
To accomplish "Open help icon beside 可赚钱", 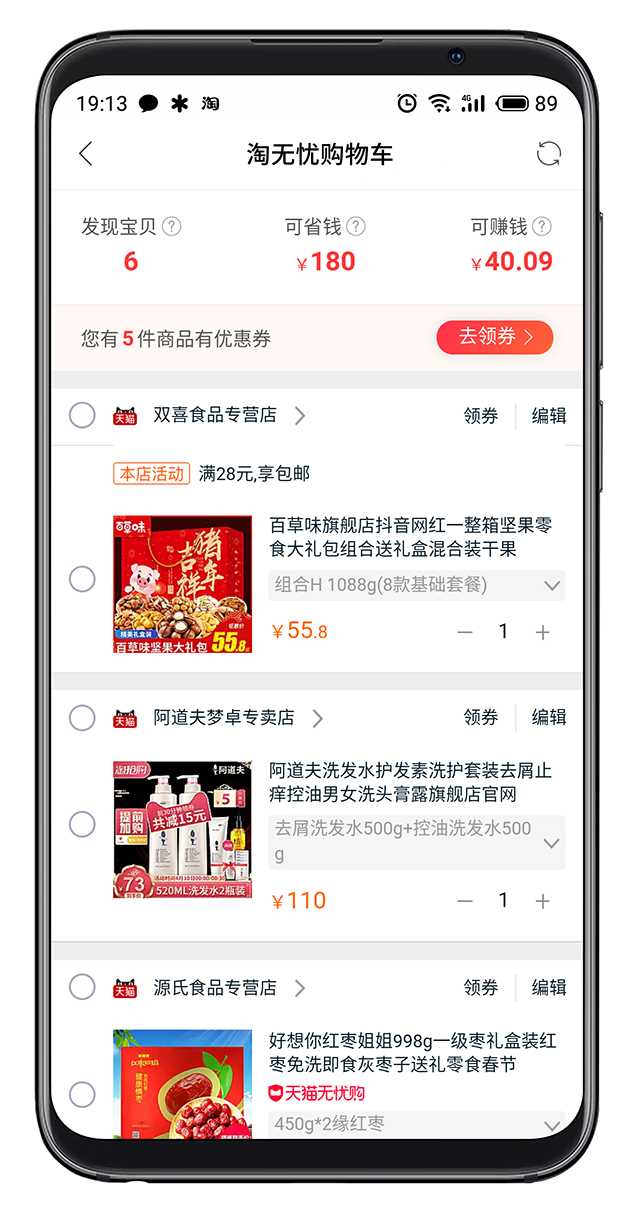I will [541, 227].
